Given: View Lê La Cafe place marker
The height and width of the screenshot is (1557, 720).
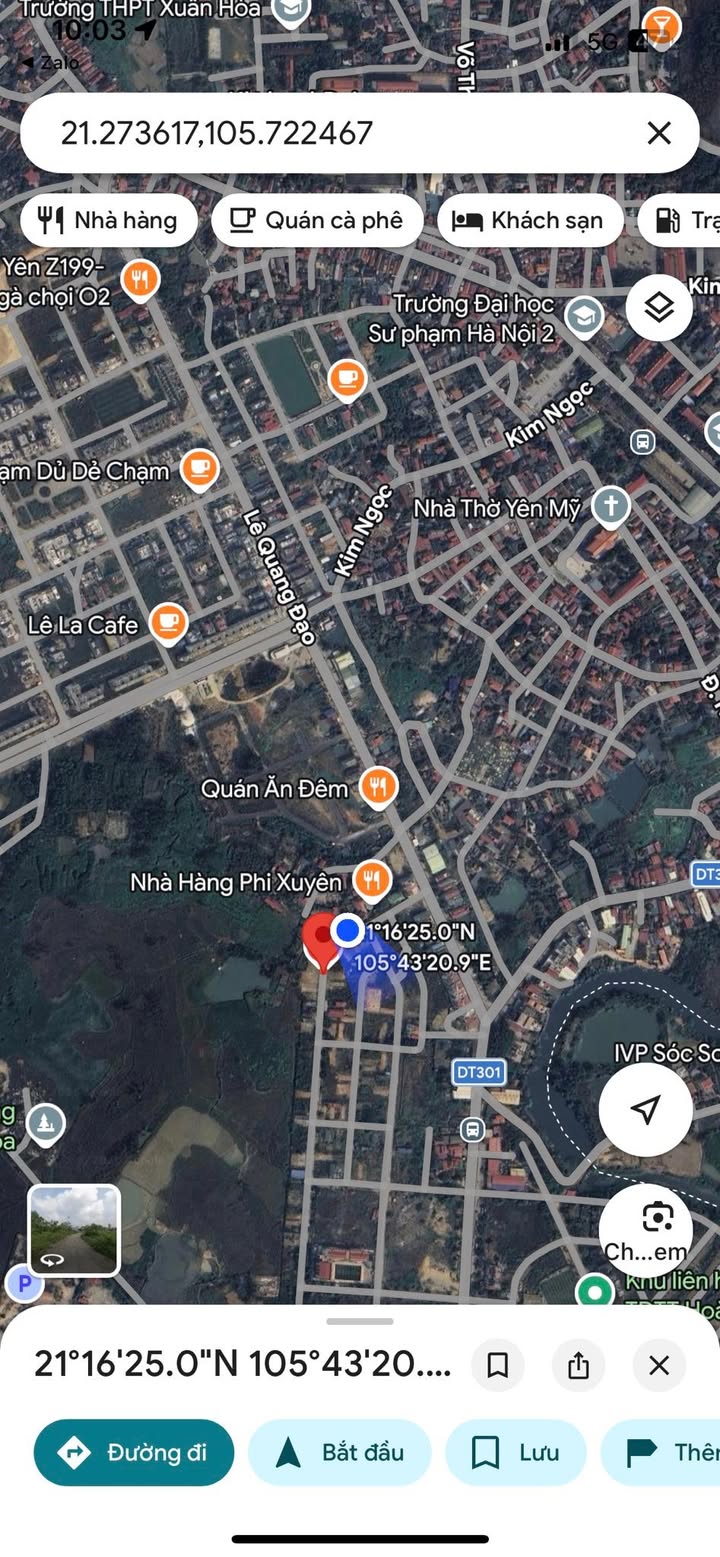Looking at the screenshot, I should (168, 624).
